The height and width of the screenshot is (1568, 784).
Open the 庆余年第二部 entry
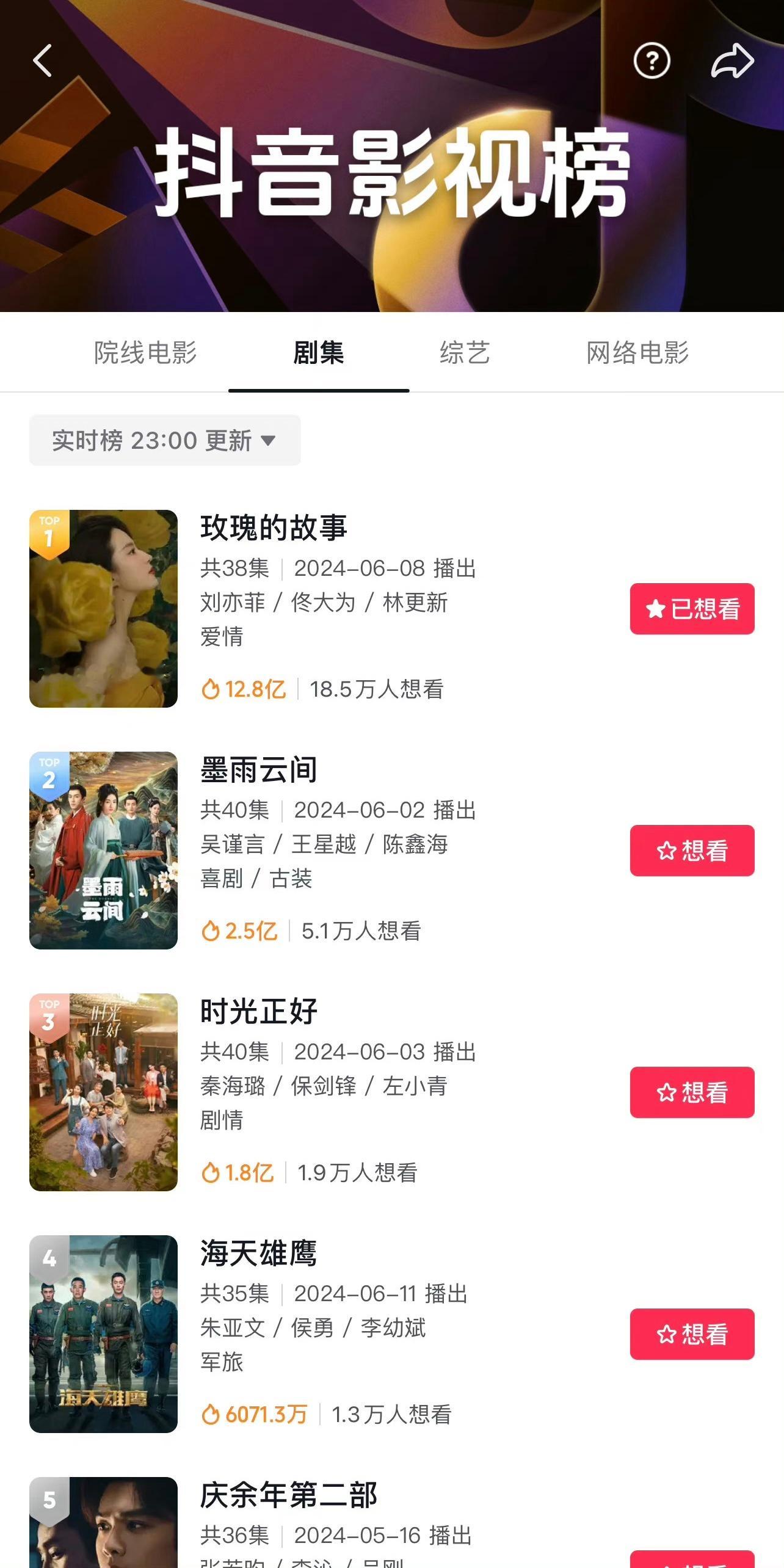pos(289,1495)
